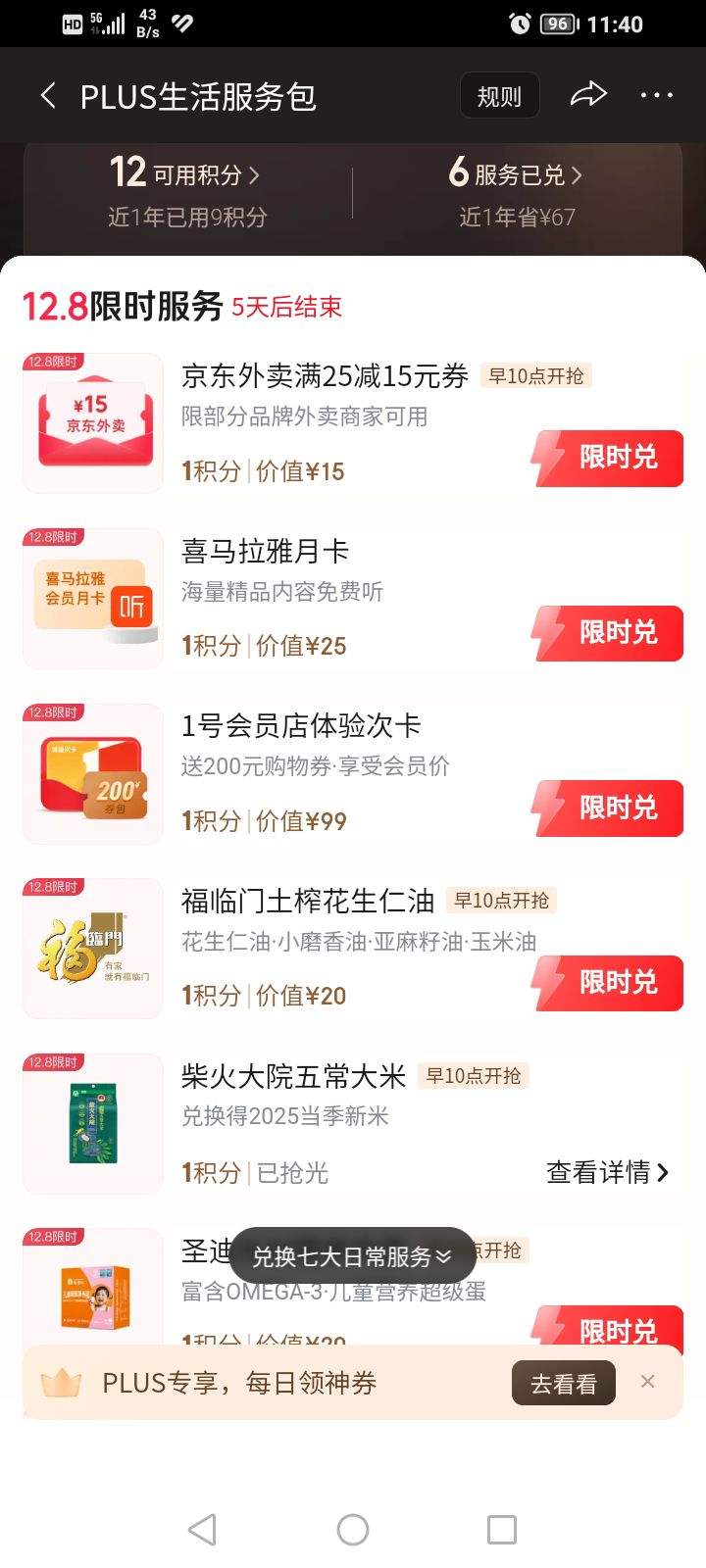
Task: Tap the Android recent apps square button
Action: point(502,1528)
